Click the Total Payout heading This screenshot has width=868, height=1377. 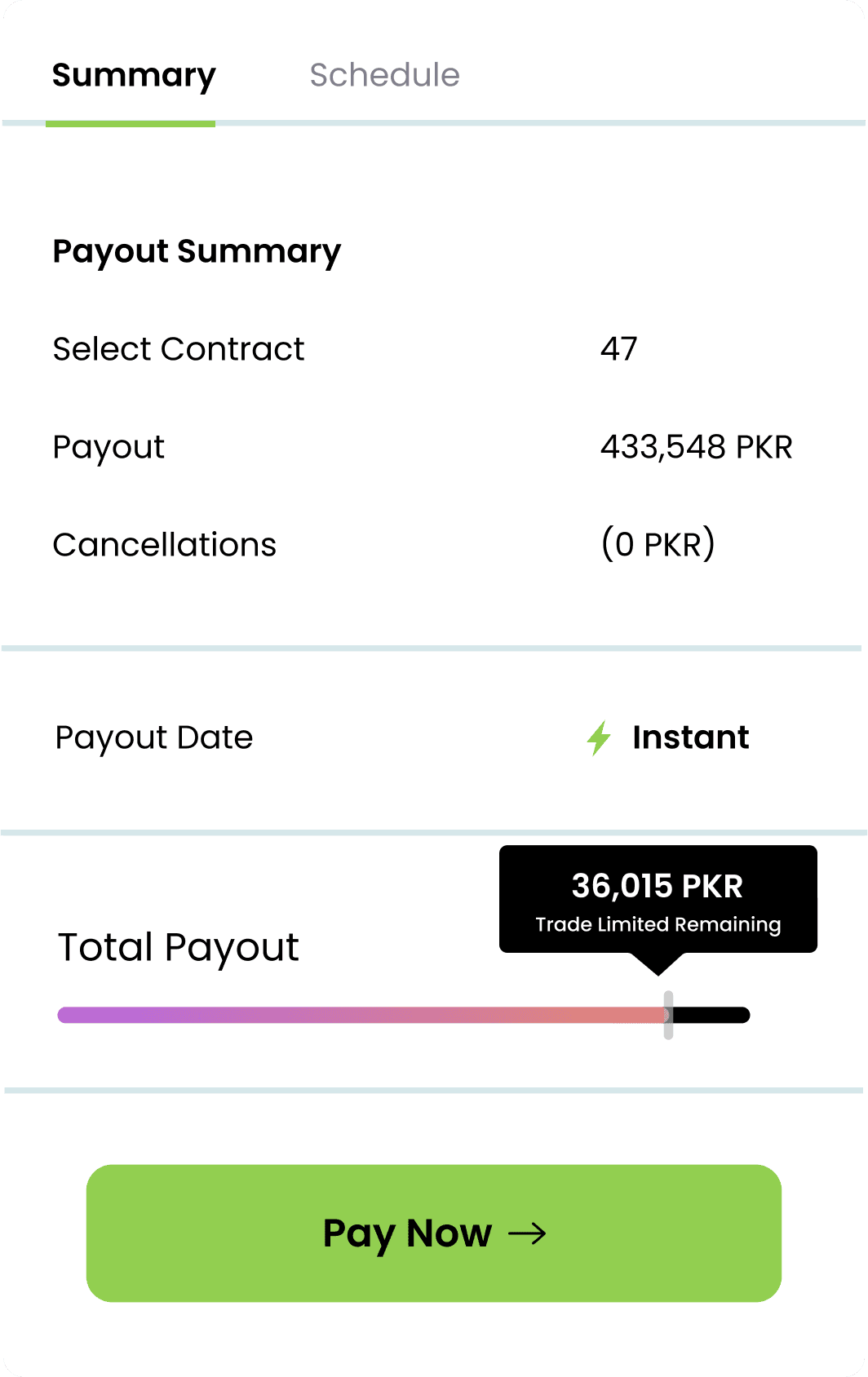tap(179, 946)
